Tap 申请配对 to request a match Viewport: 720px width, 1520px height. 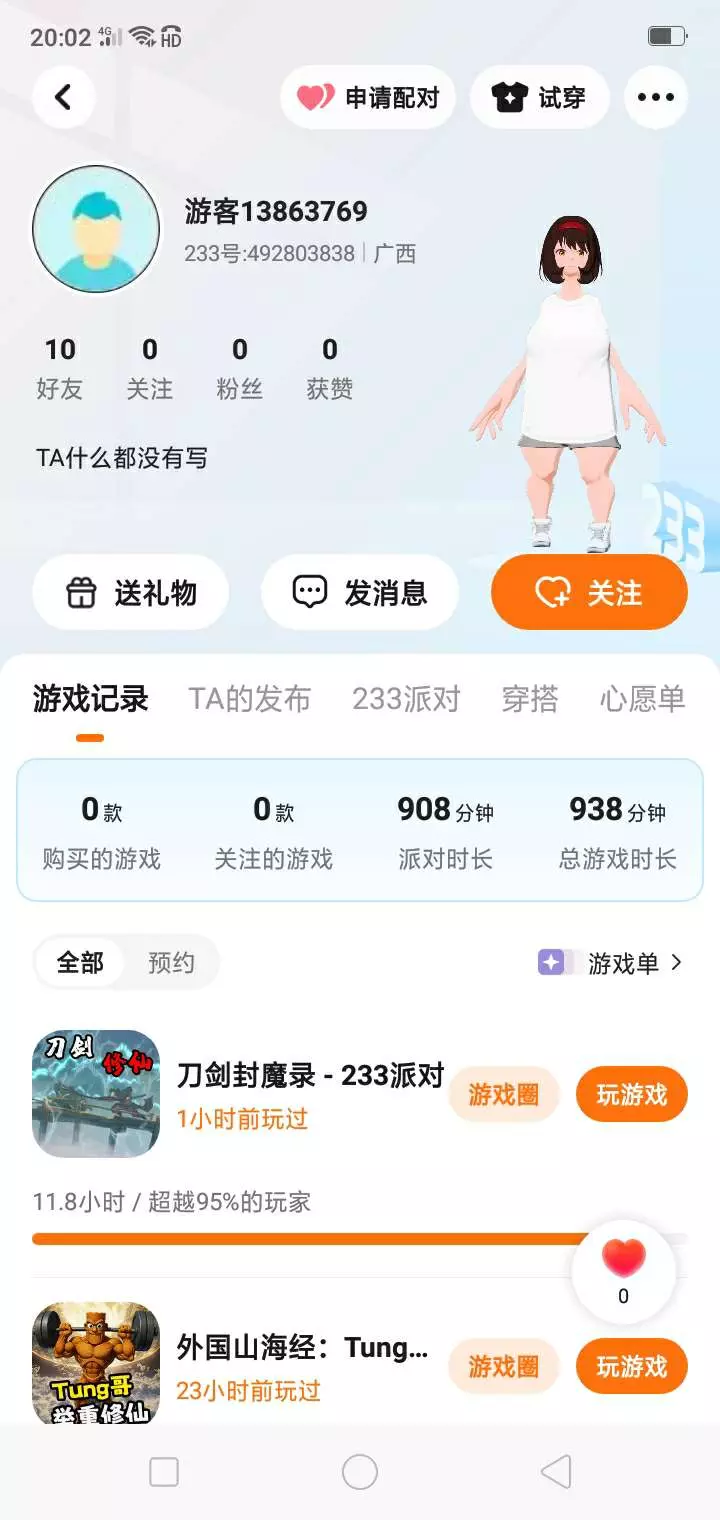(368, 97)
